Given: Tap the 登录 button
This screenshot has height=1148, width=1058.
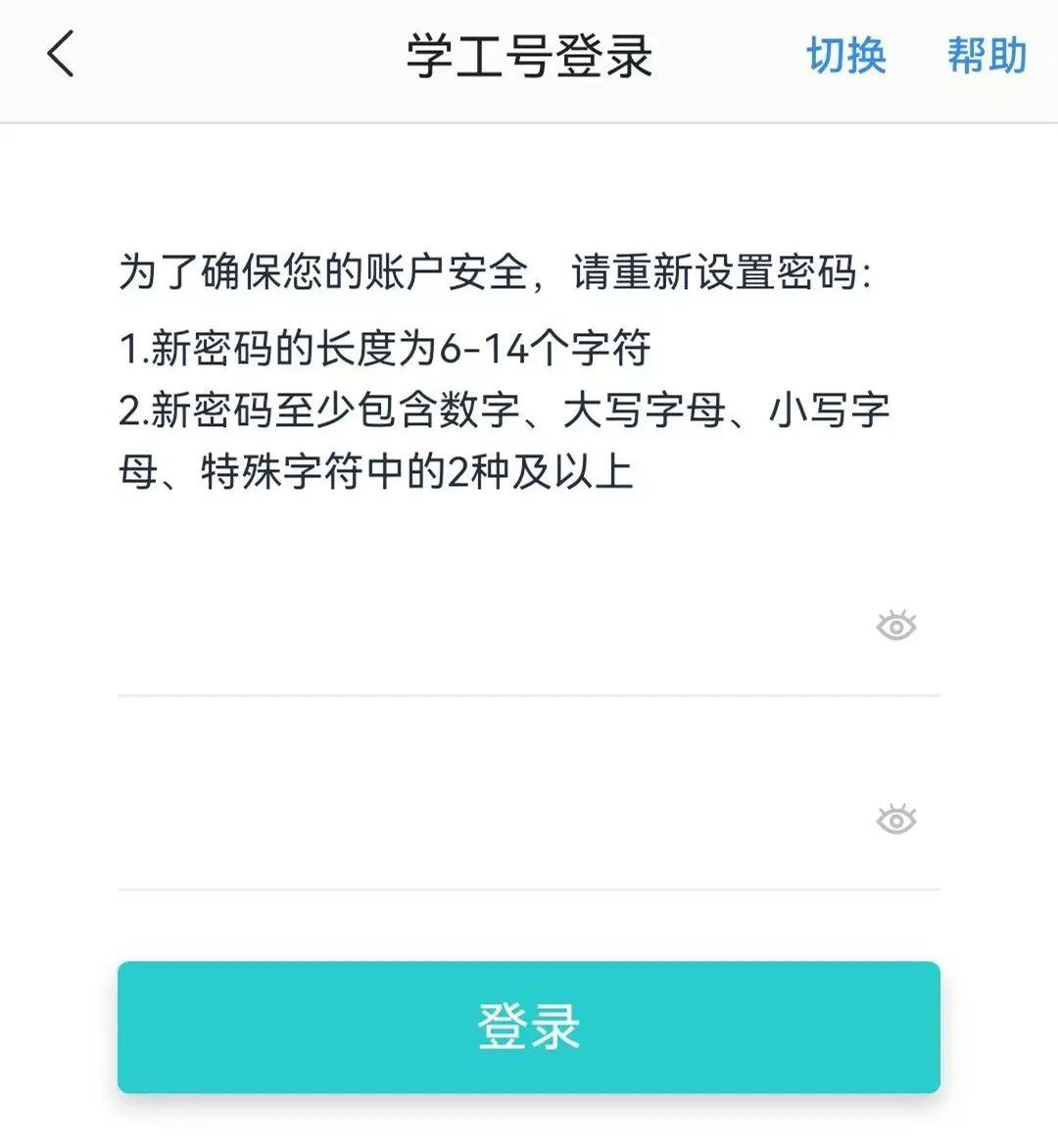Looking at the screenshot, I should coord(529,1027).
